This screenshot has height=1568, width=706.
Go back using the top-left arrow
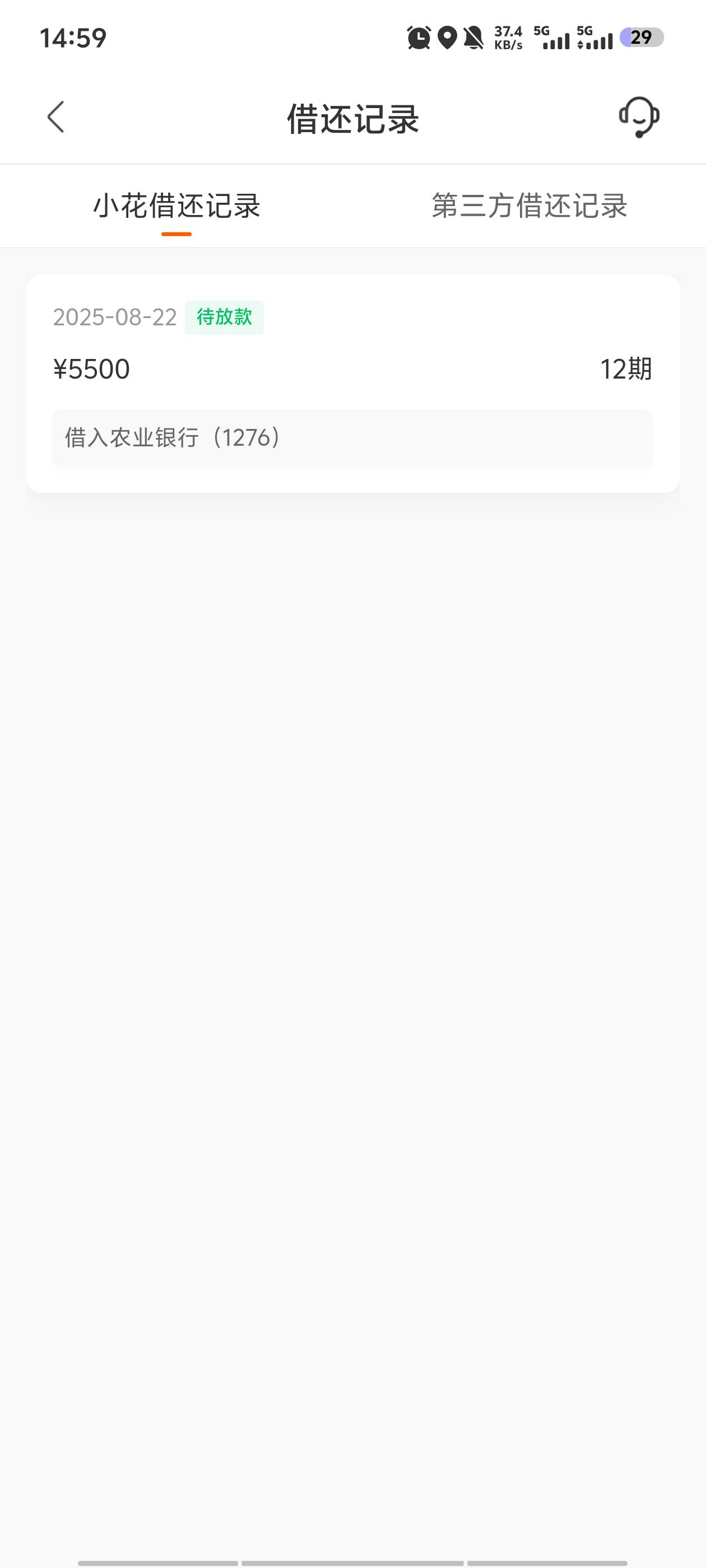tap(55, 117)
